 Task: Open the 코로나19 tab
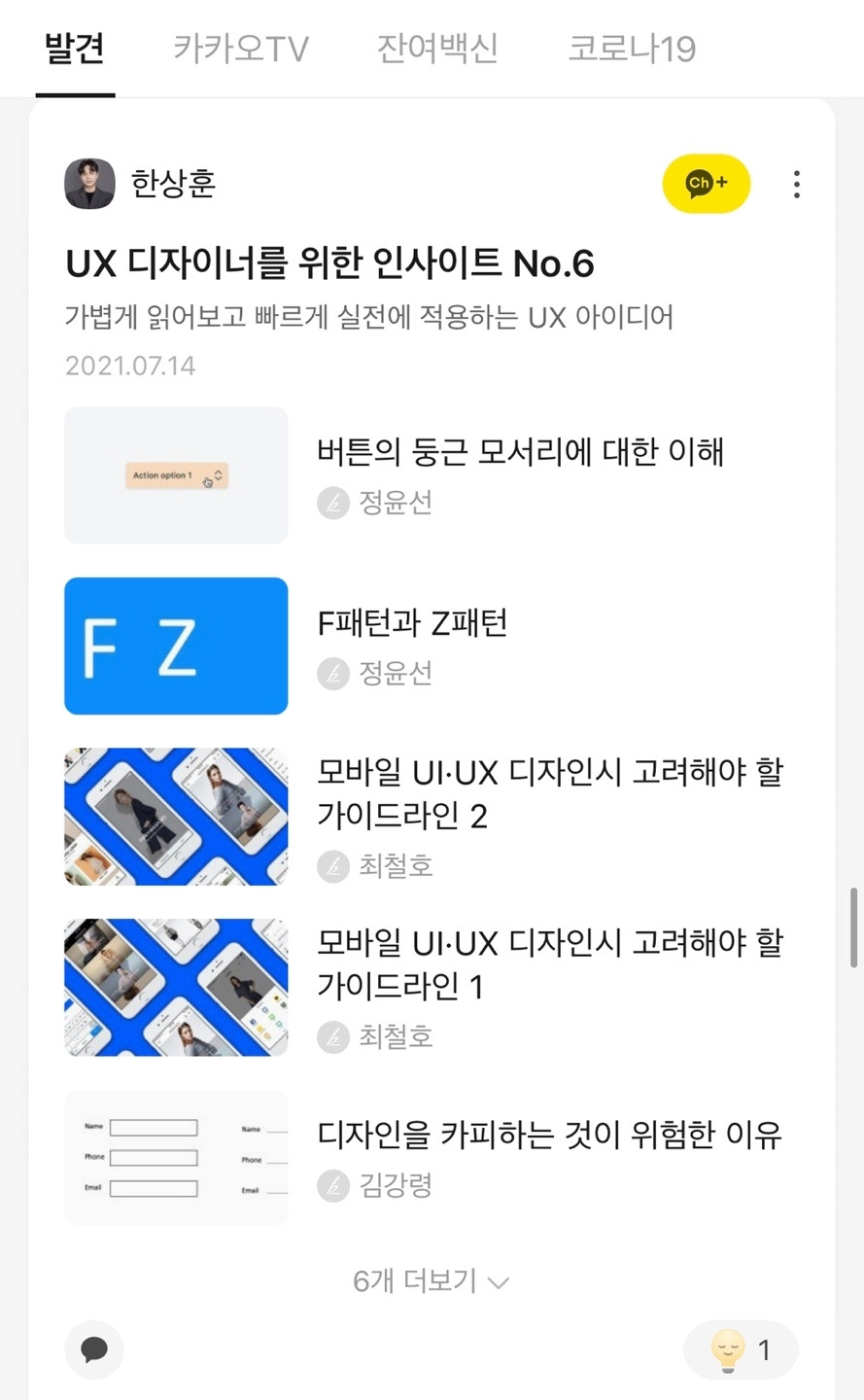[x=630, y=49]
